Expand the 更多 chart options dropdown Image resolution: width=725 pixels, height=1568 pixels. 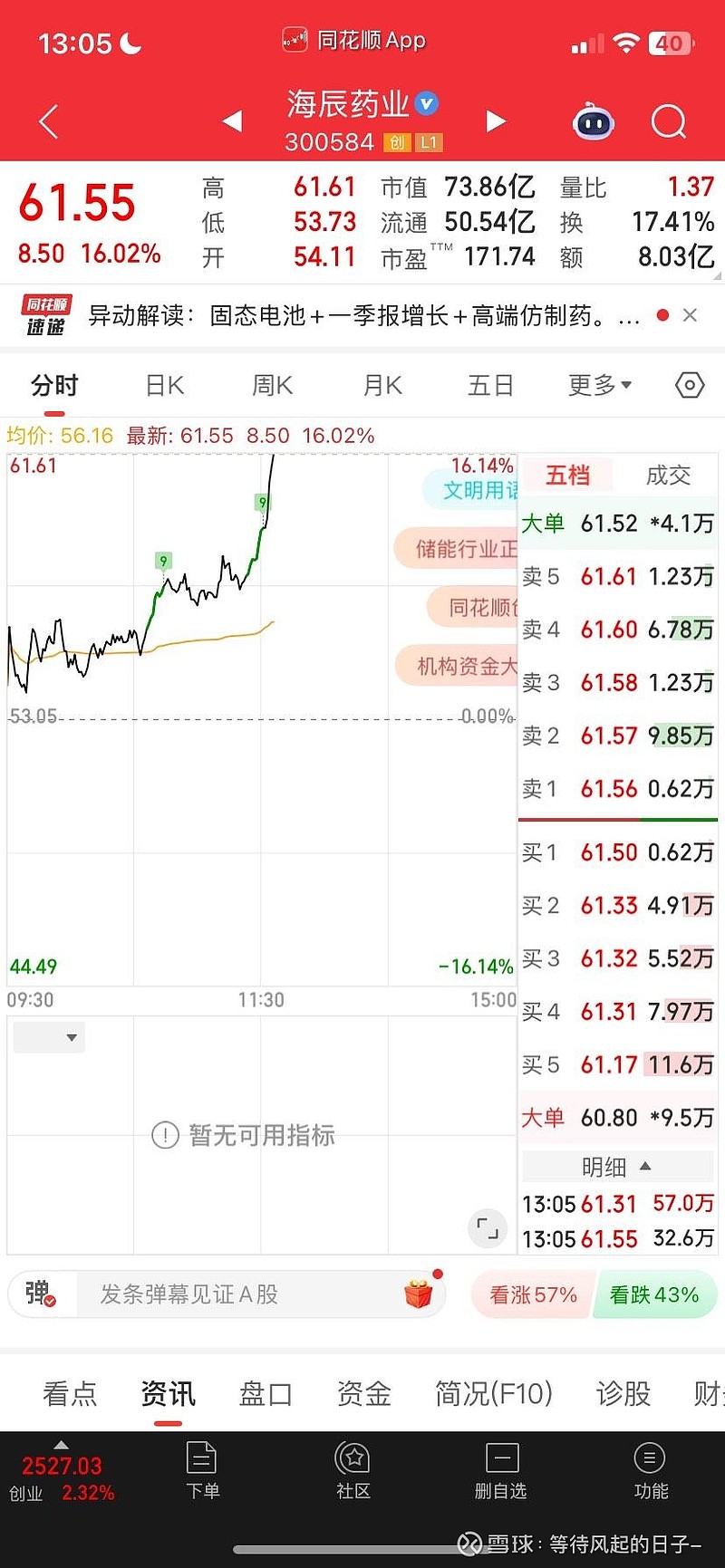600,386
